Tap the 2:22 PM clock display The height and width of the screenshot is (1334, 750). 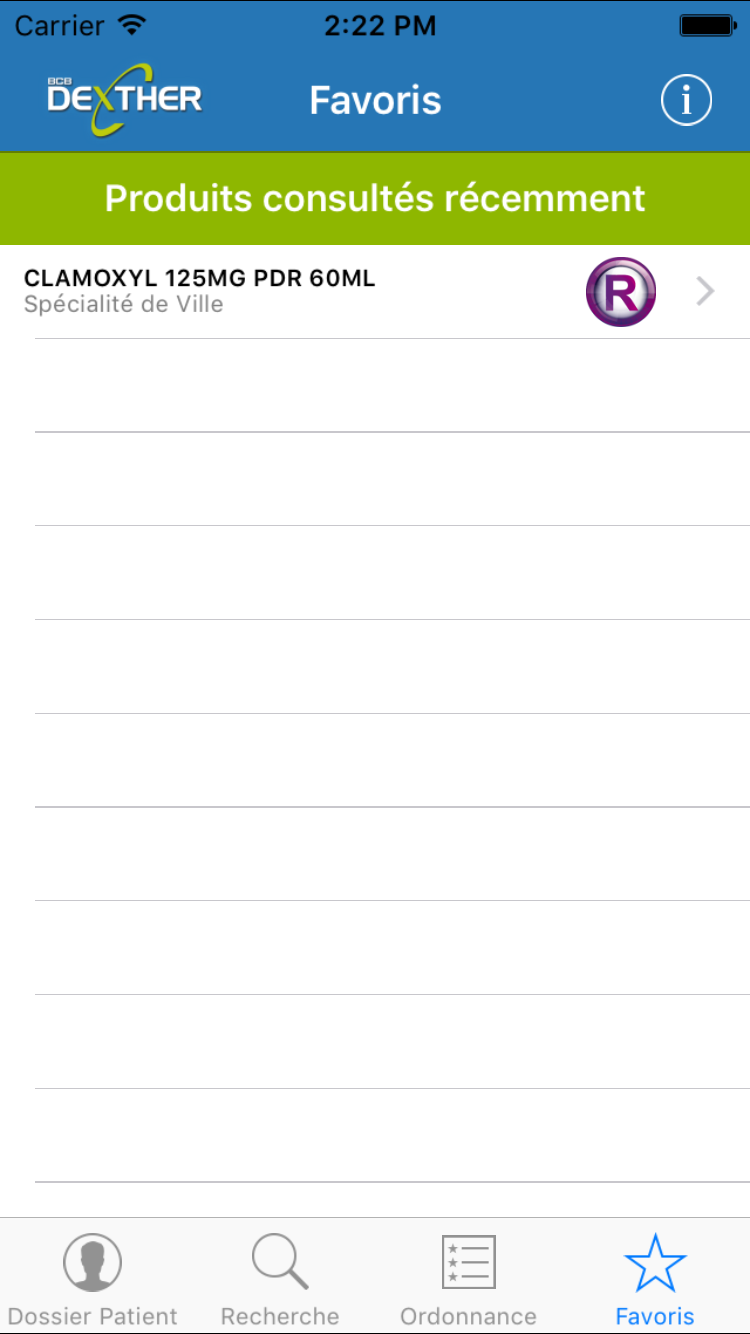pos(380,25)
